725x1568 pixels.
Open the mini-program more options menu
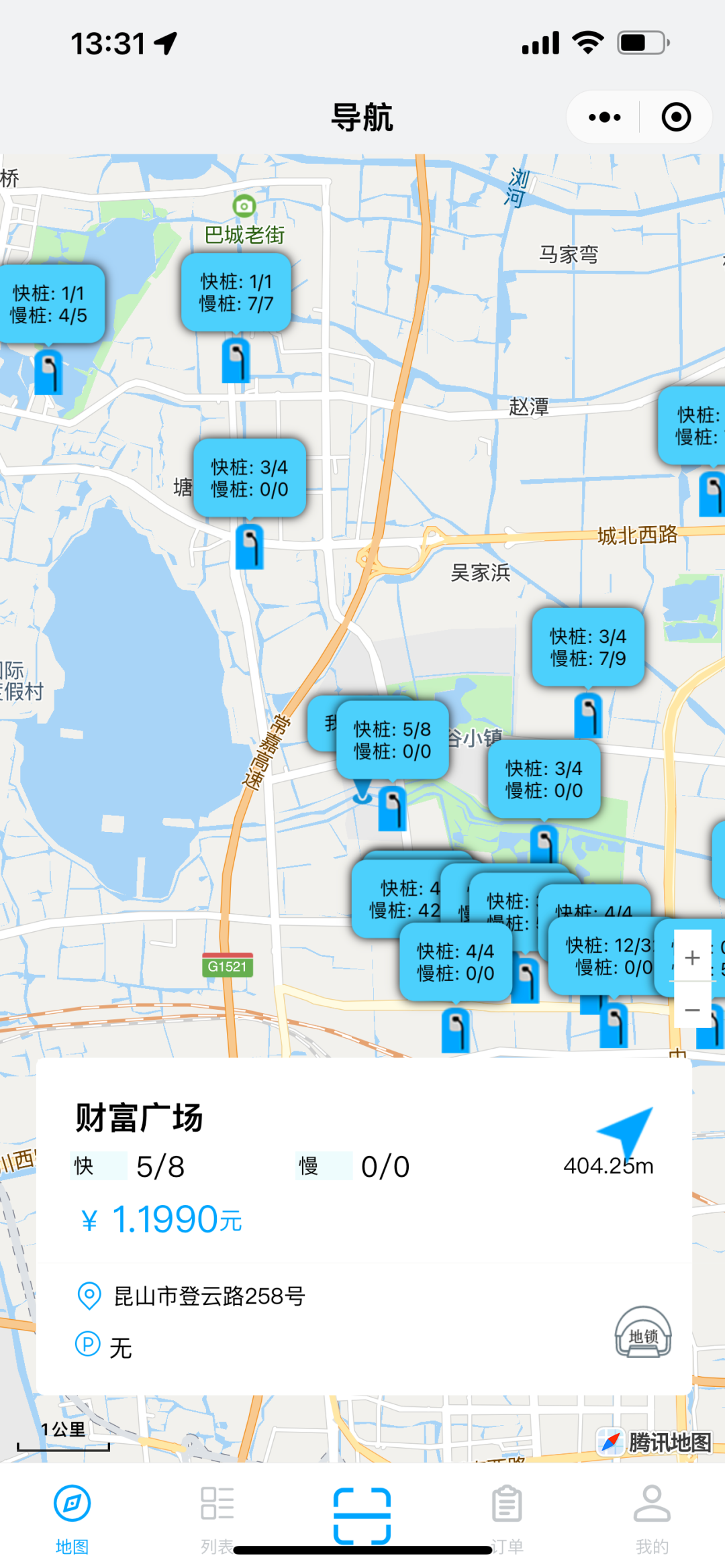click(x=604, y=117)
